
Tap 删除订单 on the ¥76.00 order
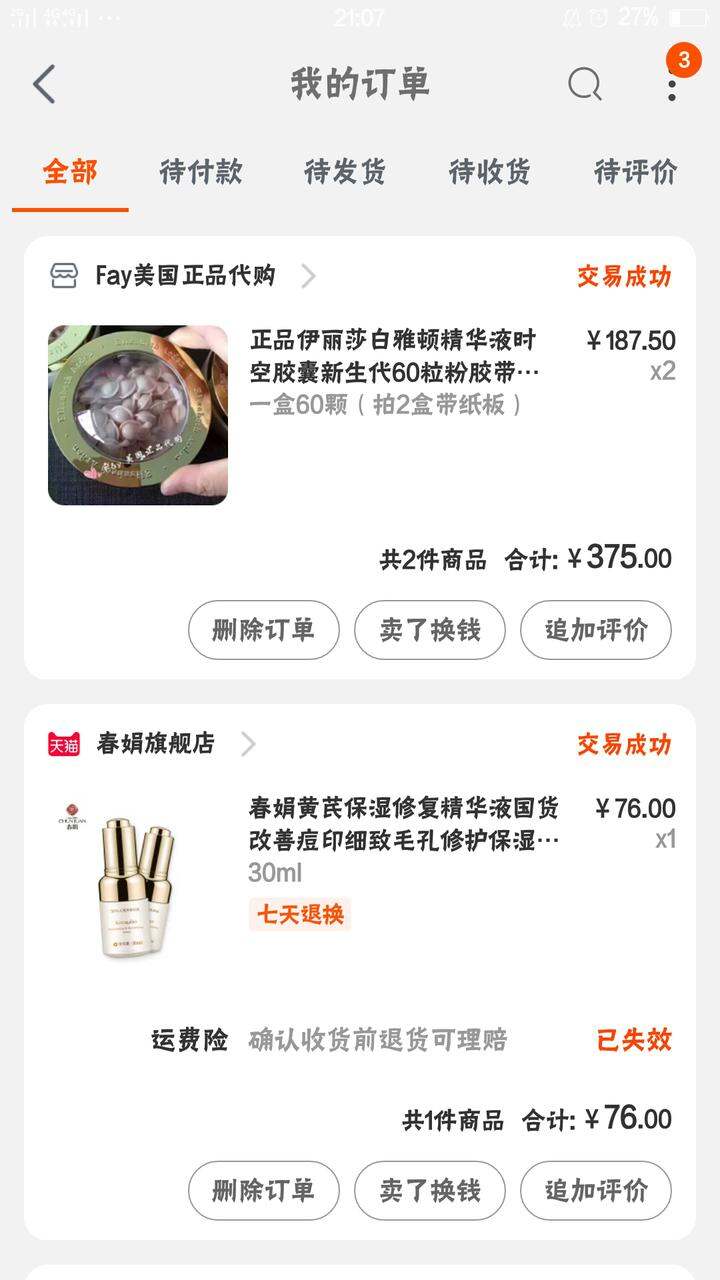click(x=264, y=1191)
